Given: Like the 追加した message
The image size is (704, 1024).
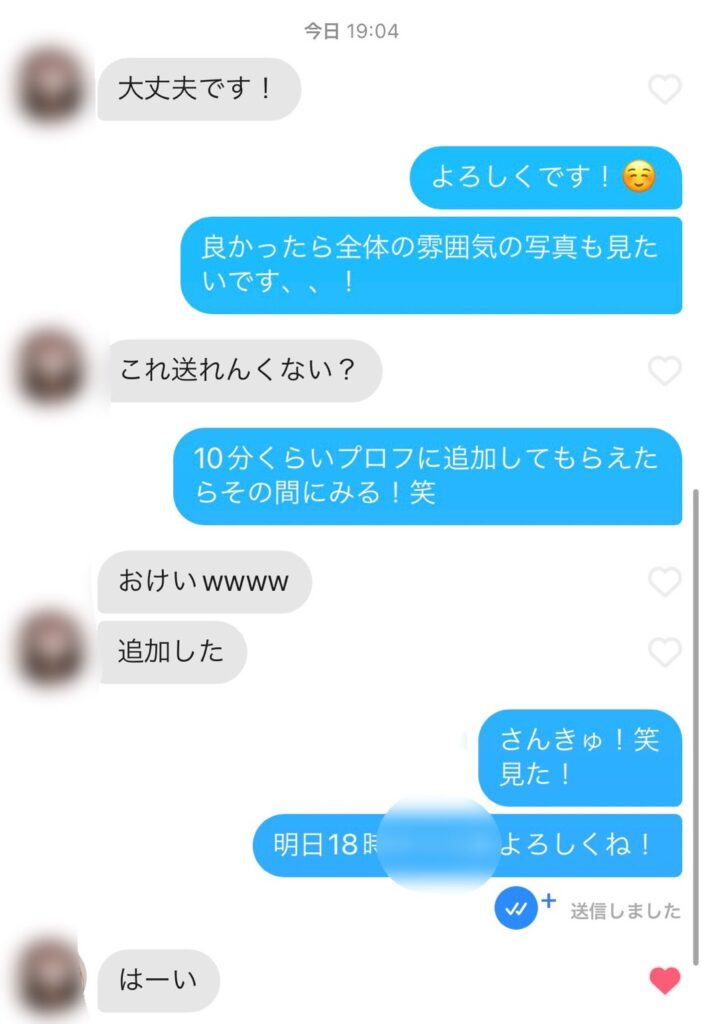Looking at the screenshot, I should (x=665, y=653).
